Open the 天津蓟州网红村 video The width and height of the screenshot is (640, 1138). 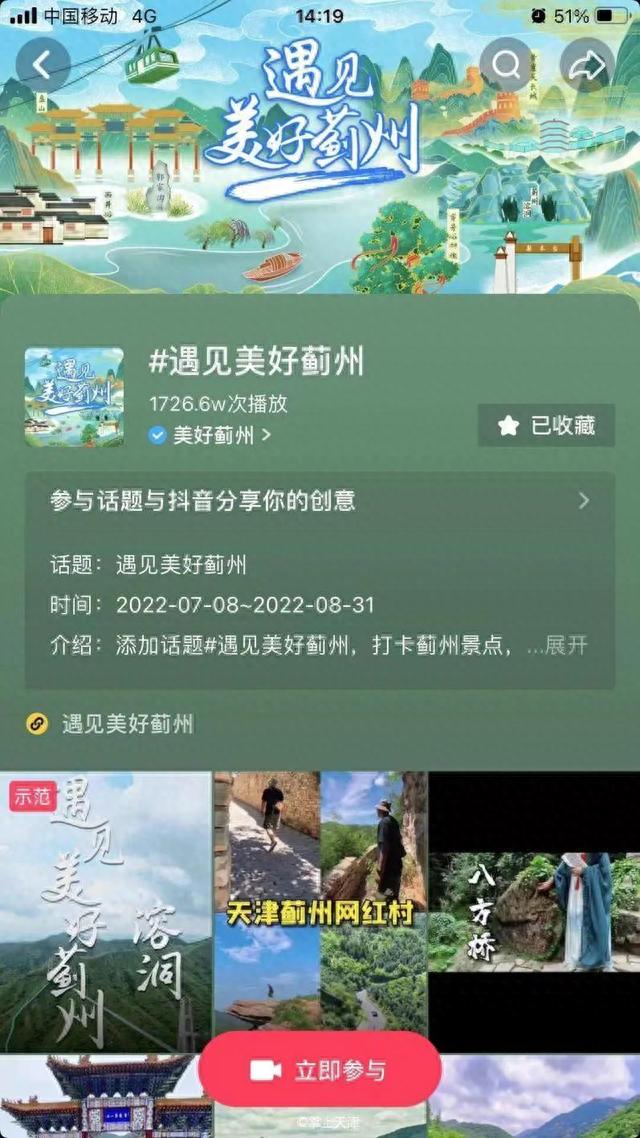coord(320,912)
